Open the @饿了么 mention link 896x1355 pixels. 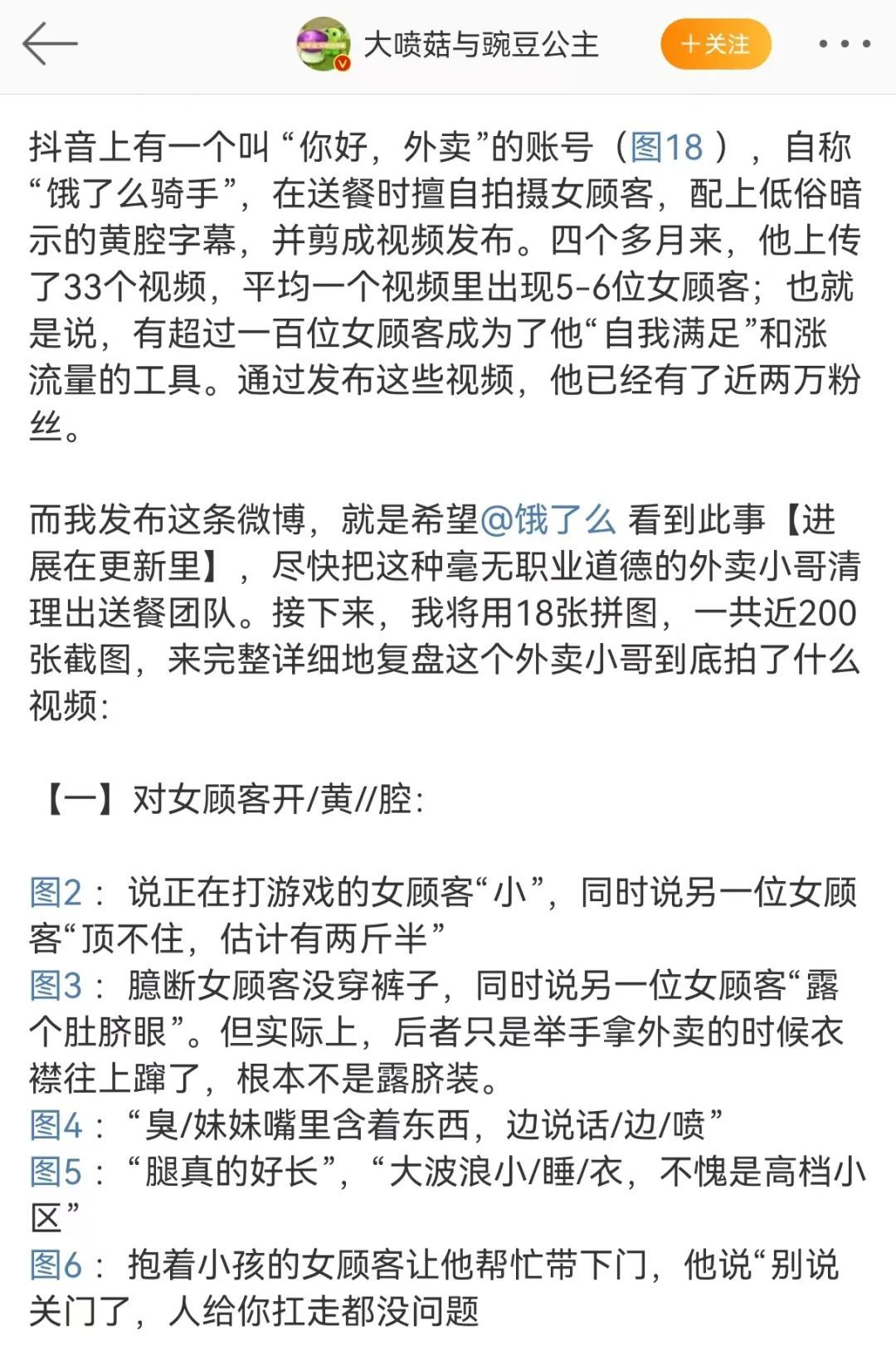(x=548, y=520)
